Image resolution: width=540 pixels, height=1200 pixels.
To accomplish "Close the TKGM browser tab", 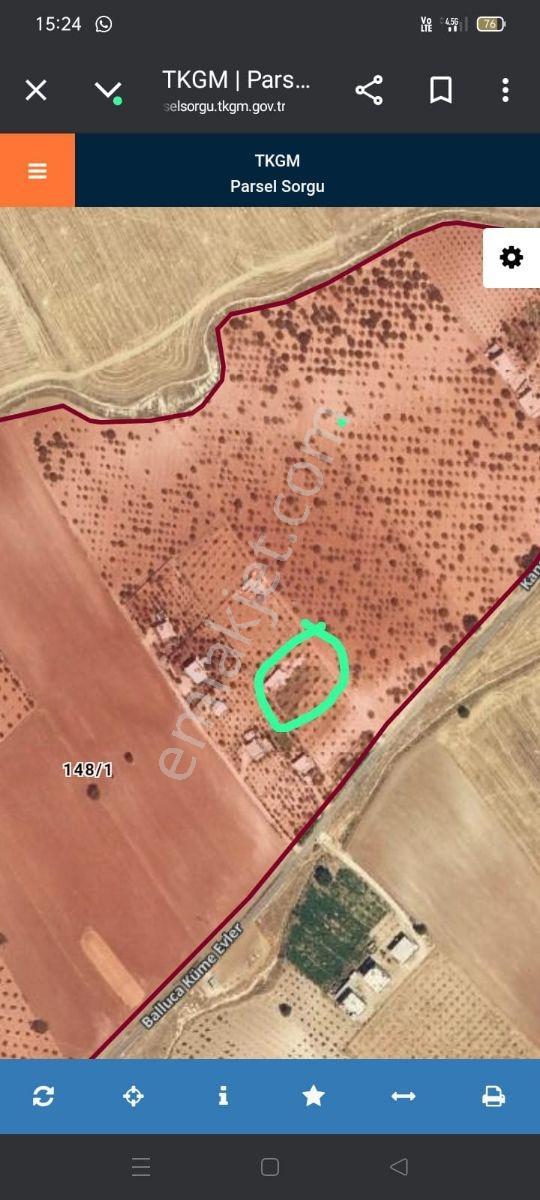I will point(36,91).
